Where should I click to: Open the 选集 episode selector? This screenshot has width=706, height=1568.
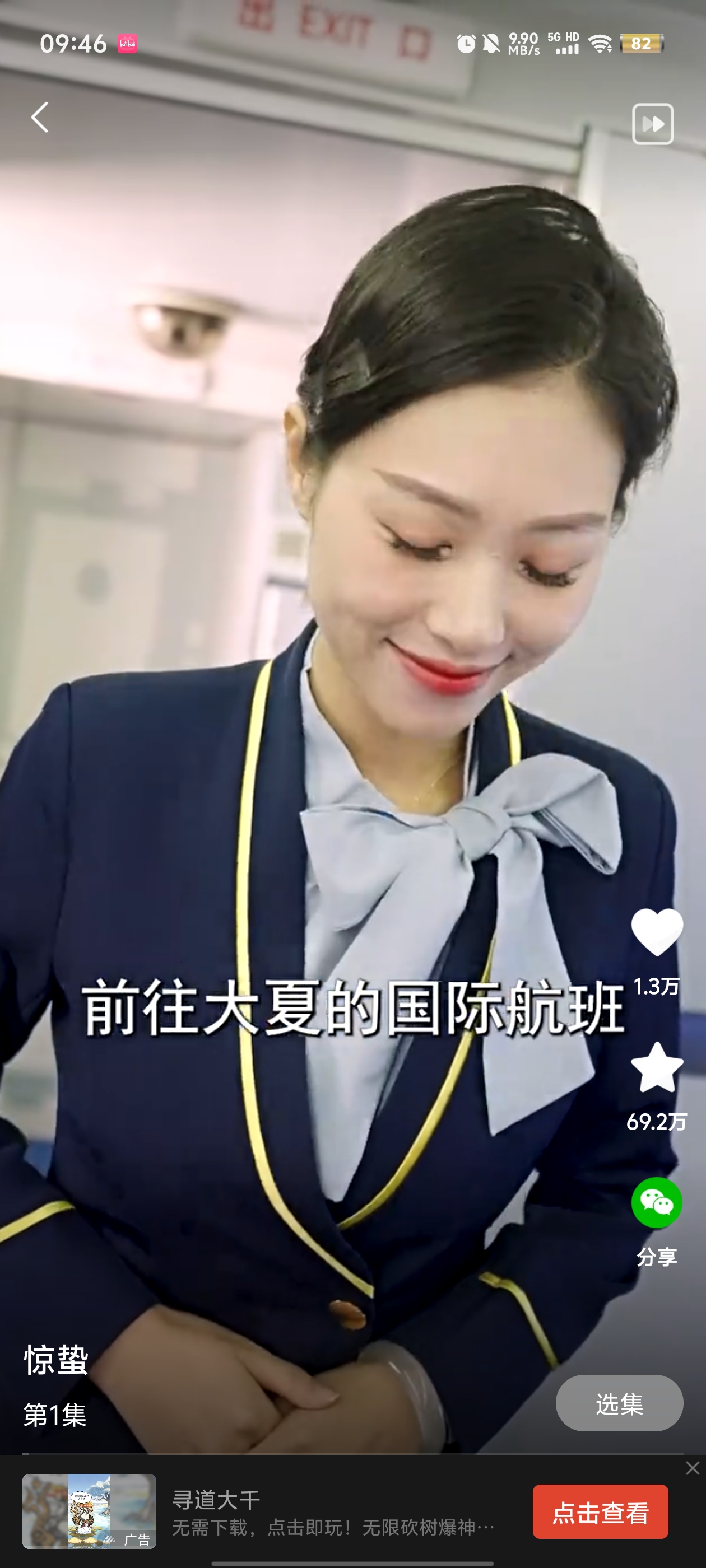pos(619,1403)
